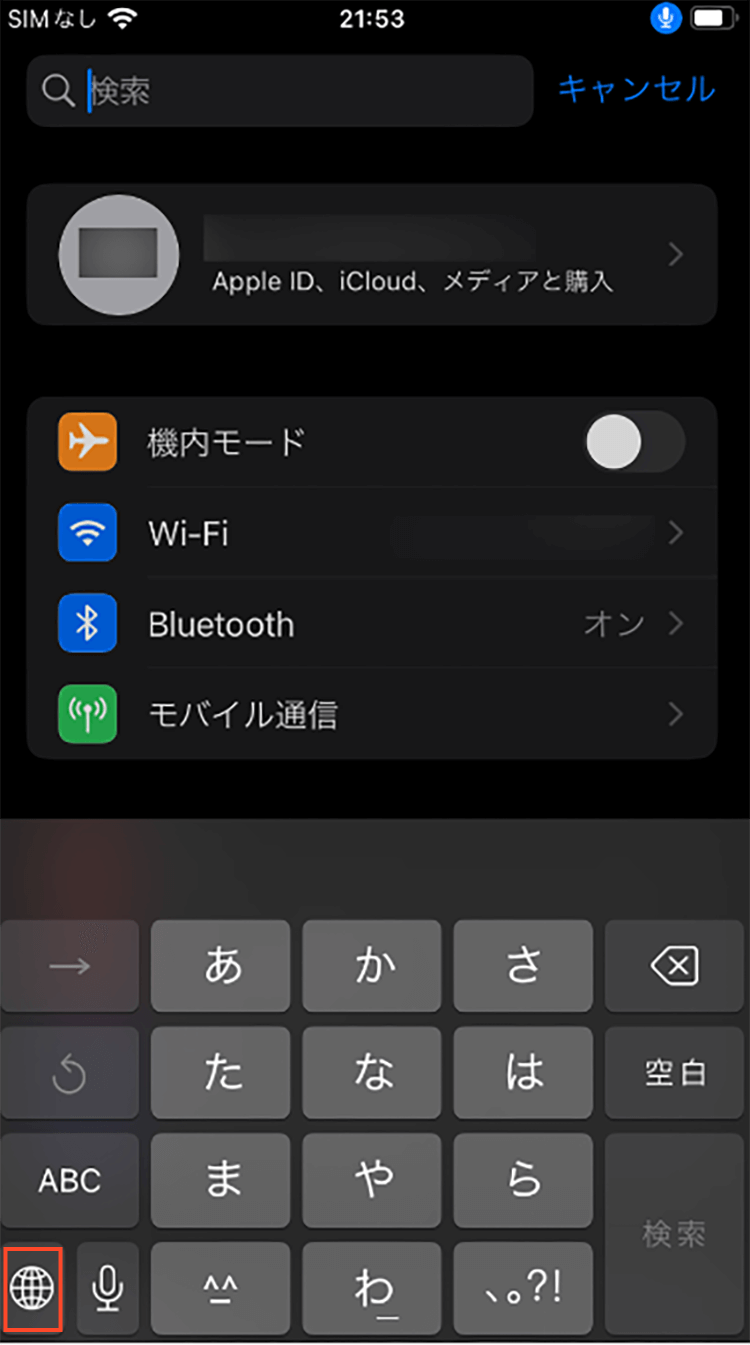Switch keyboard to ABC mode

pyautogui.click(x=70, y=1181)
